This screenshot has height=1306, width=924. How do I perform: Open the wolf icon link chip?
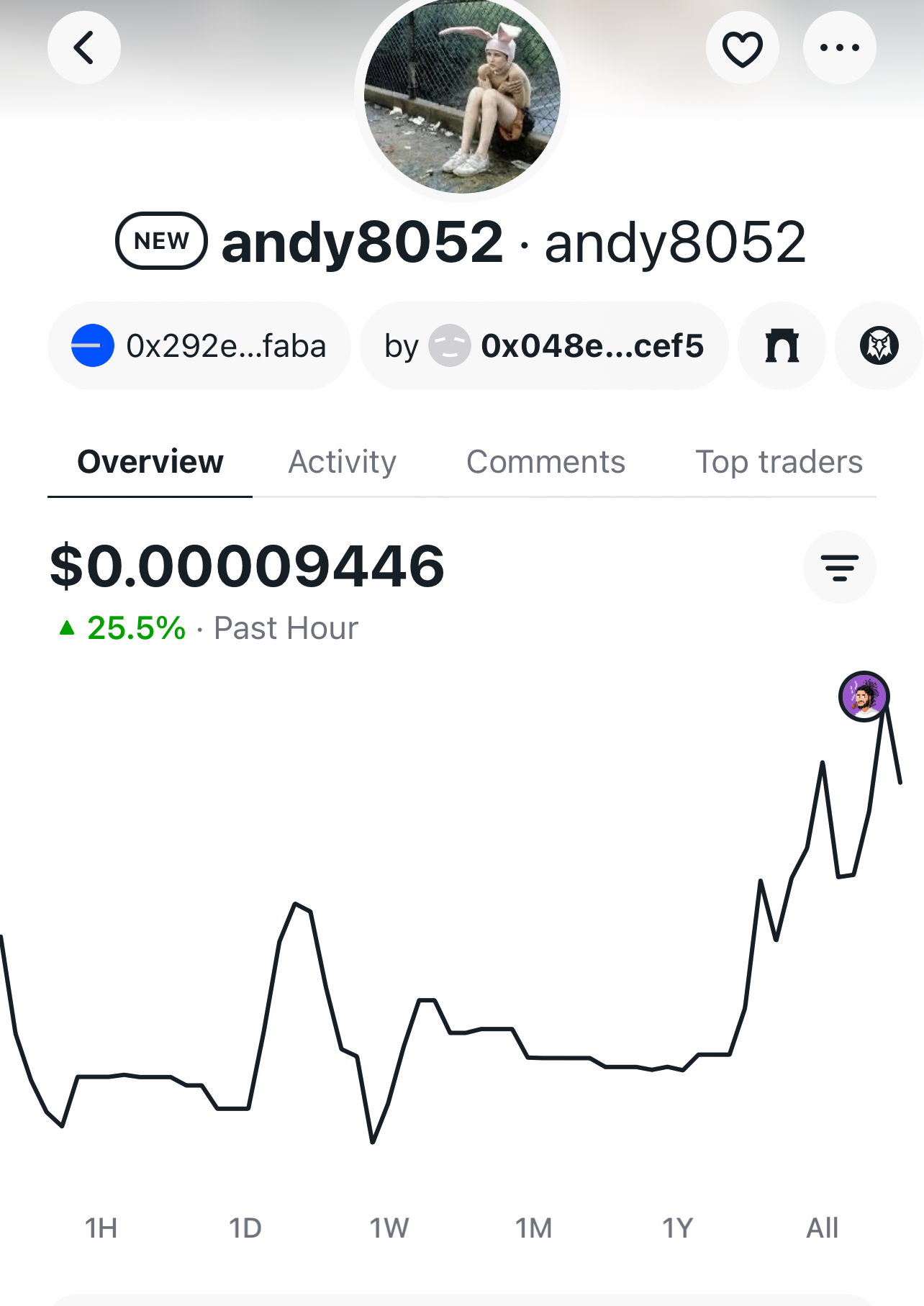[879, 346]
